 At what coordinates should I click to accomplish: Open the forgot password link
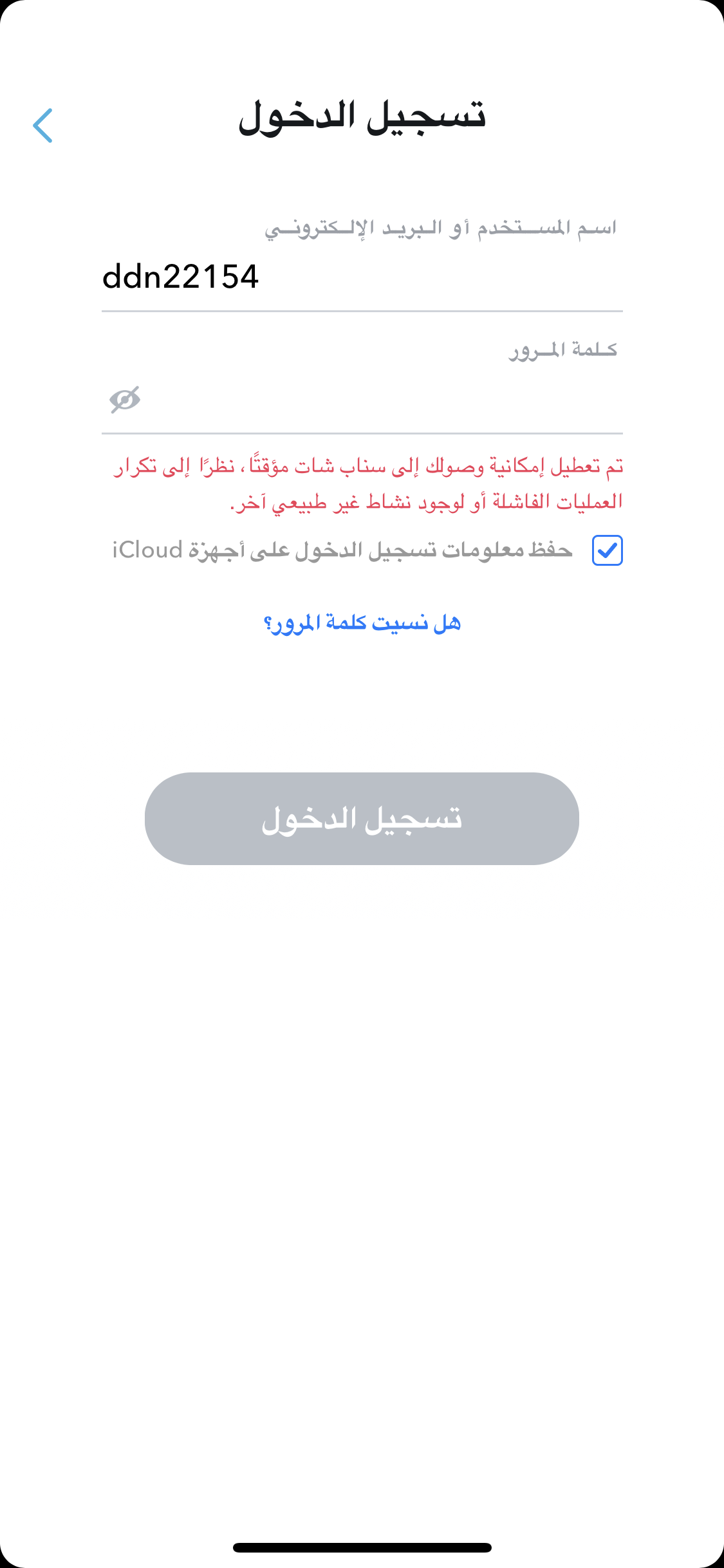click(x=362, y=623)
